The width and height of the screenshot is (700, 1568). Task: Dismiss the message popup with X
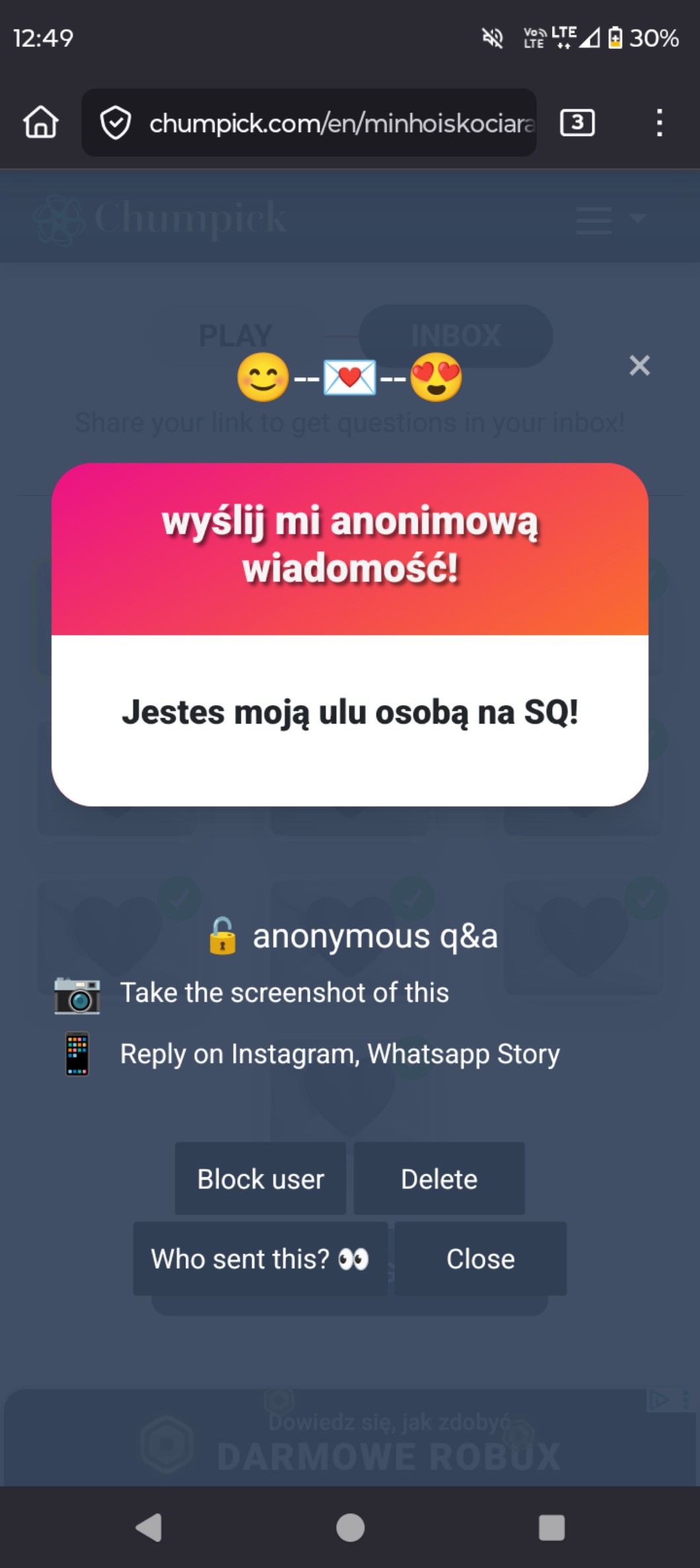(639, 365)
